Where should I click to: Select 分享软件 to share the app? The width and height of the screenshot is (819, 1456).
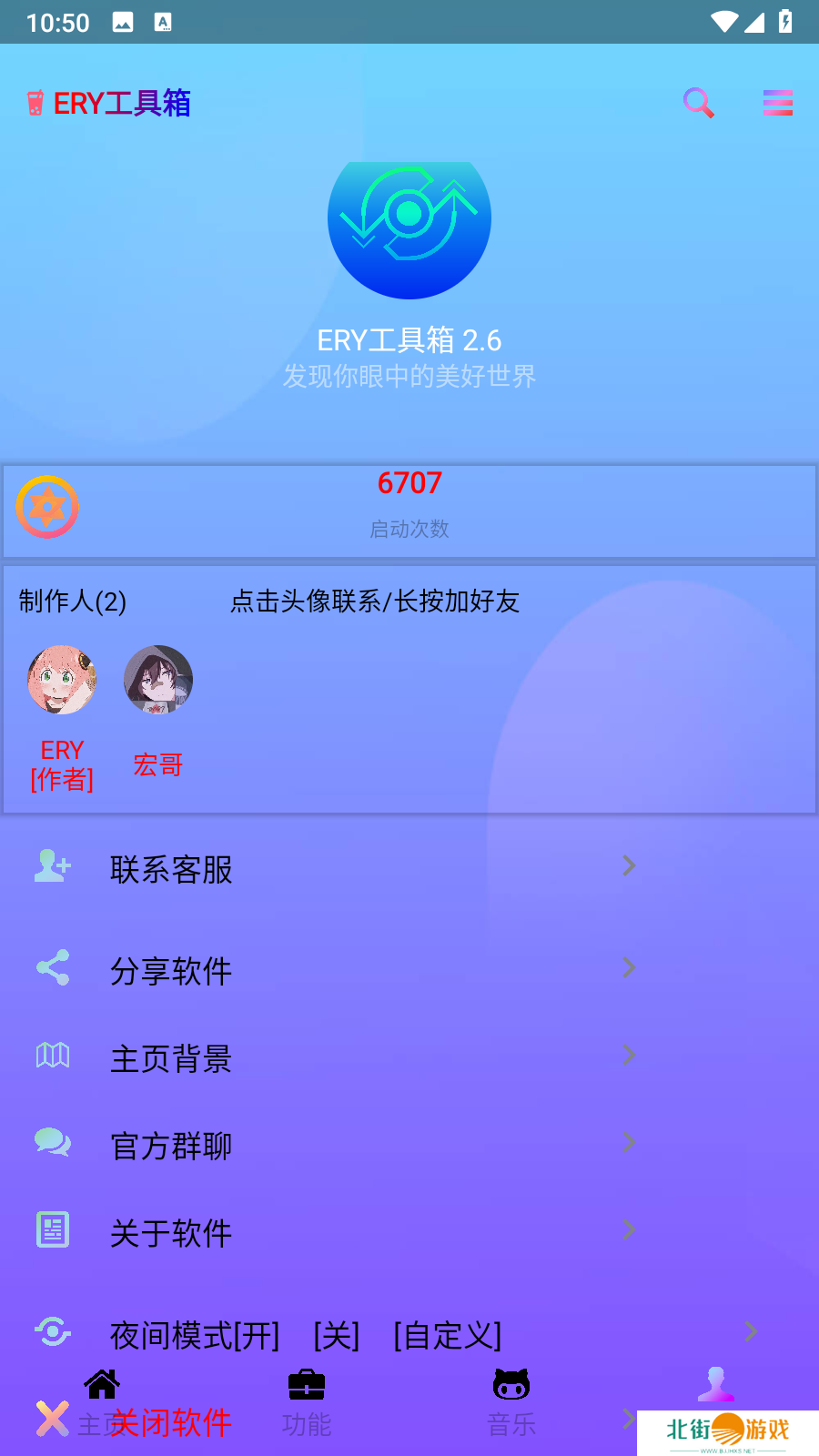(x=171, y=970)
